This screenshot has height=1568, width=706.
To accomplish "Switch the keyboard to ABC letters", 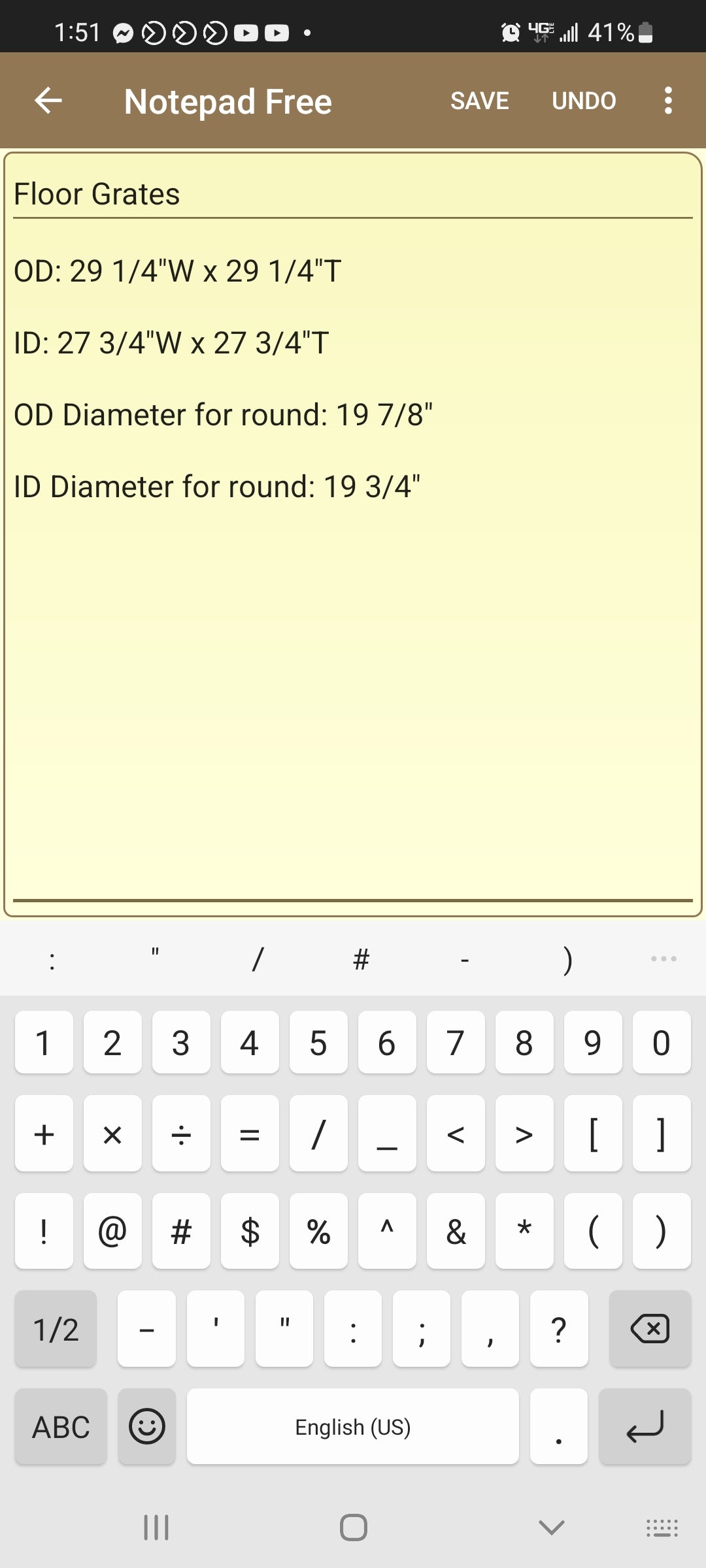I will coord(61,1427).
